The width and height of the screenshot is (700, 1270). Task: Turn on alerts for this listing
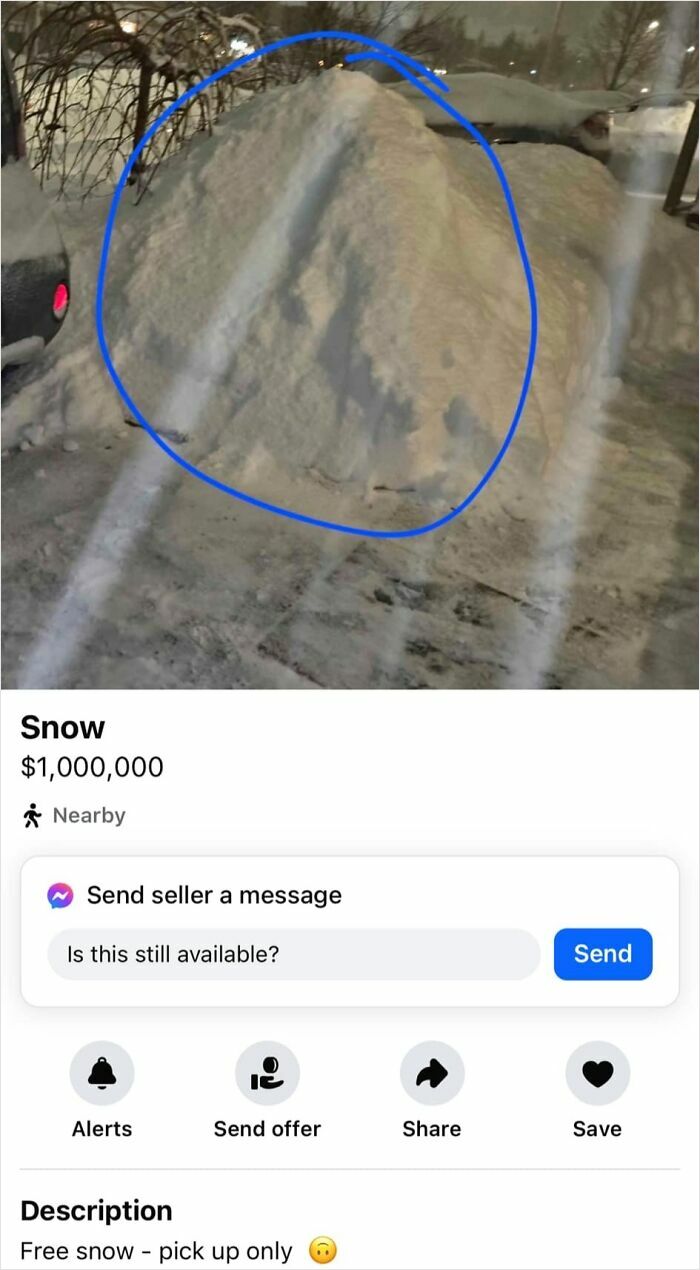pos(102,1074)
